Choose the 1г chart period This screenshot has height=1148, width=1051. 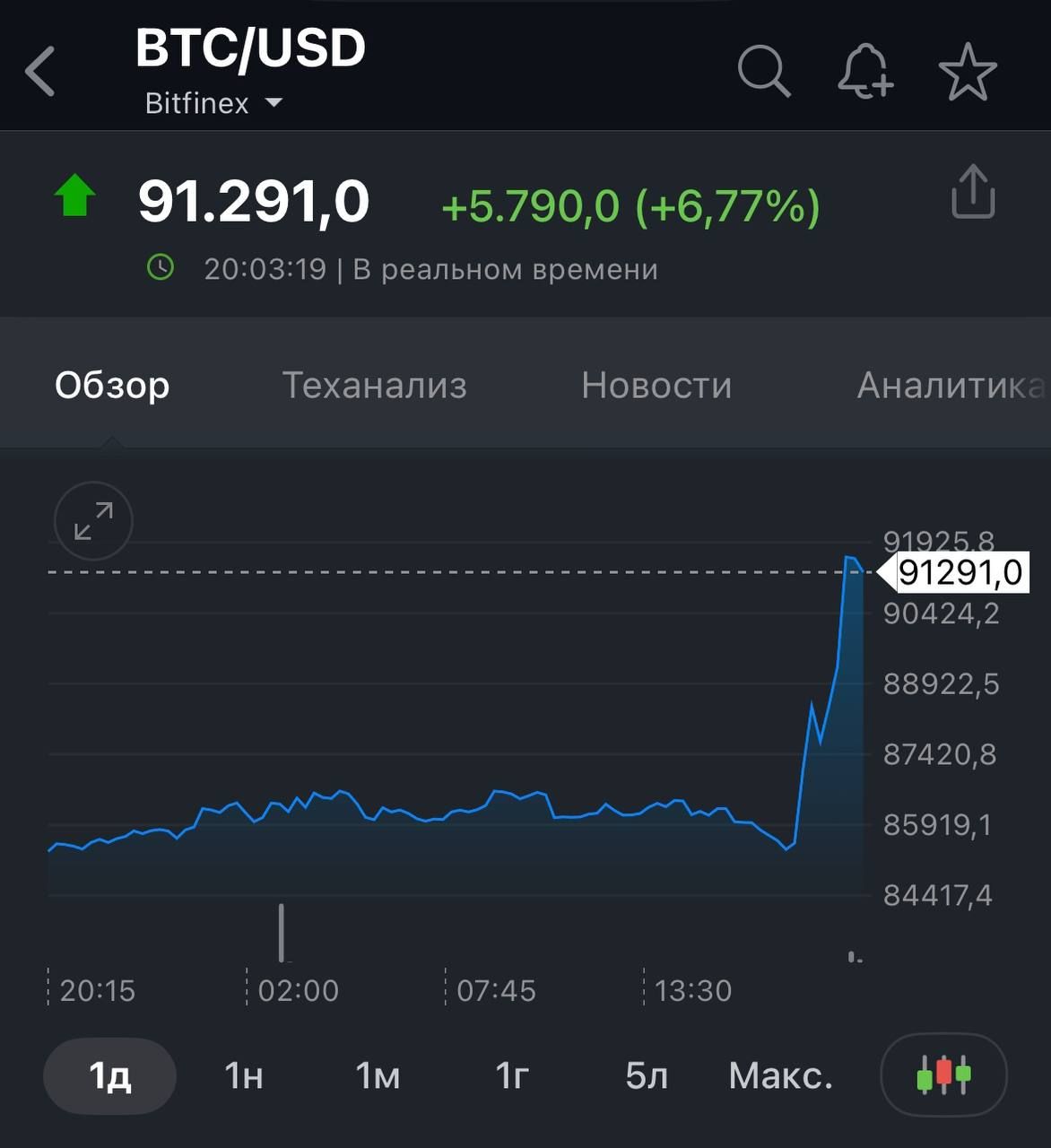coord(512,1075)
